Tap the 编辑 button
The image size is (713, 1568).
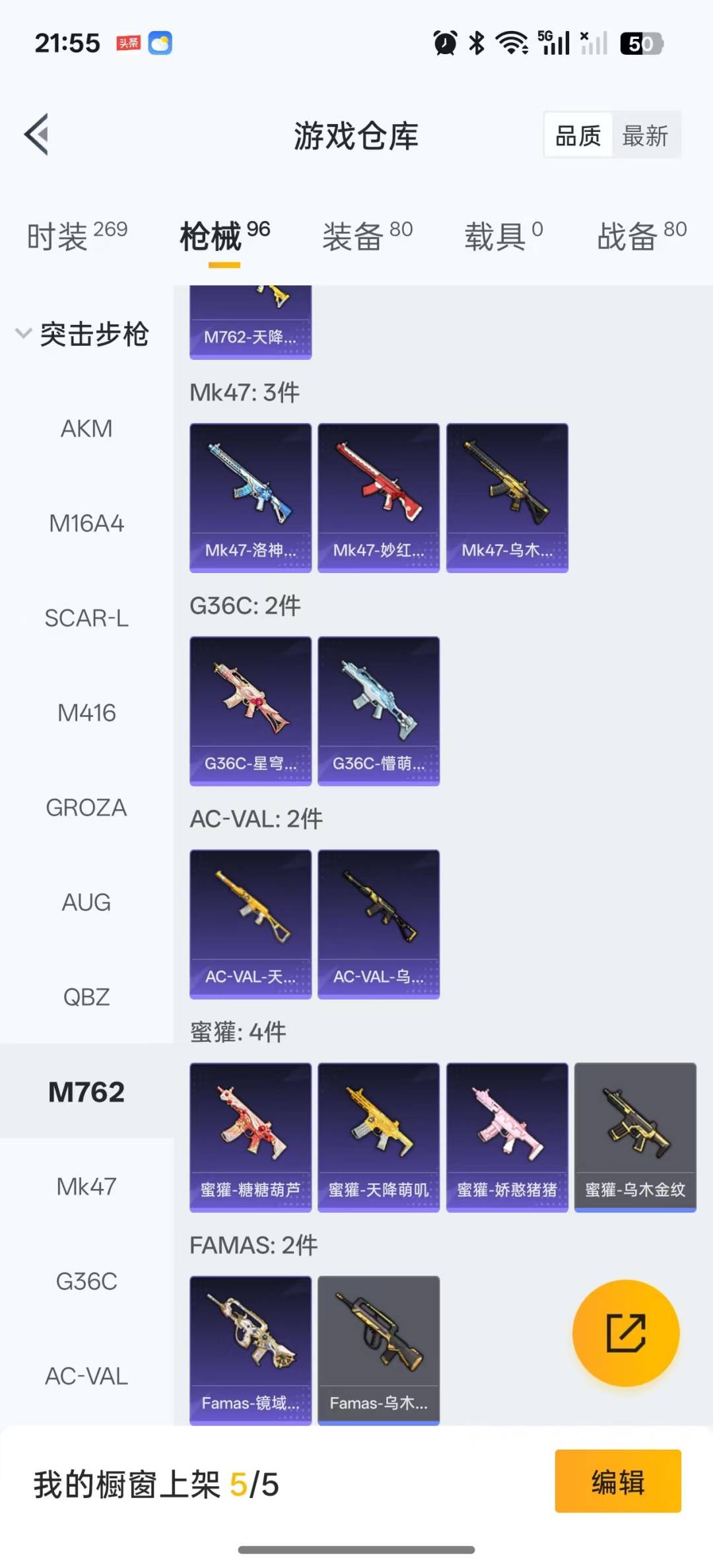[x=618, y=1481]
